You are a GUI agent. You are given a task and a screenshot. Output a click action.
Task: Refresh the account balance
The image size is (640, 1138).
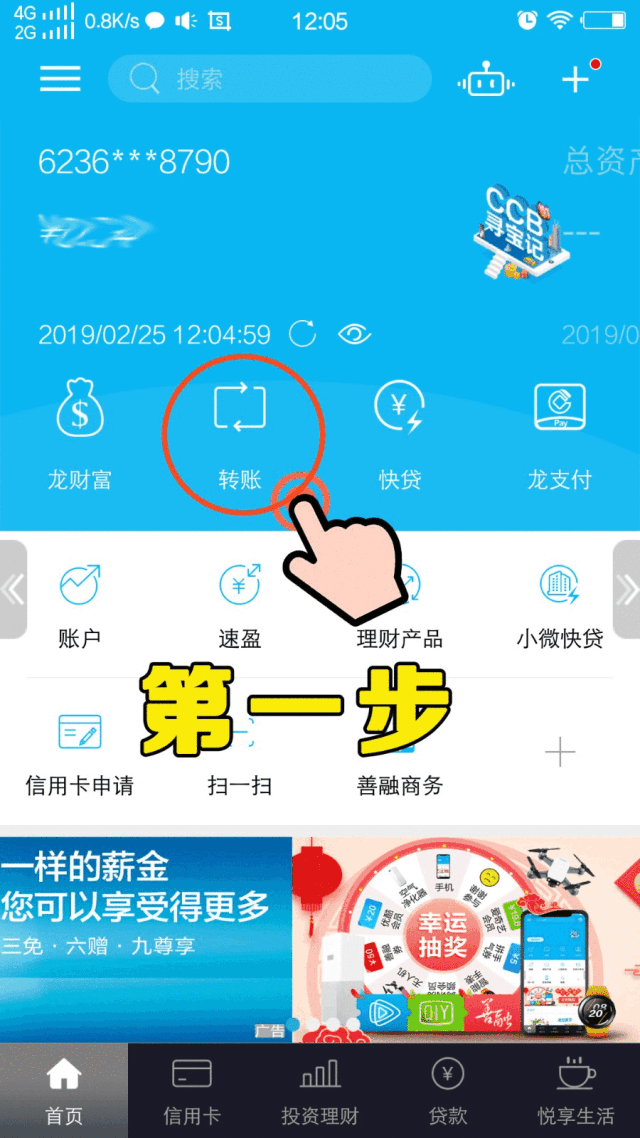coord(301,333)
